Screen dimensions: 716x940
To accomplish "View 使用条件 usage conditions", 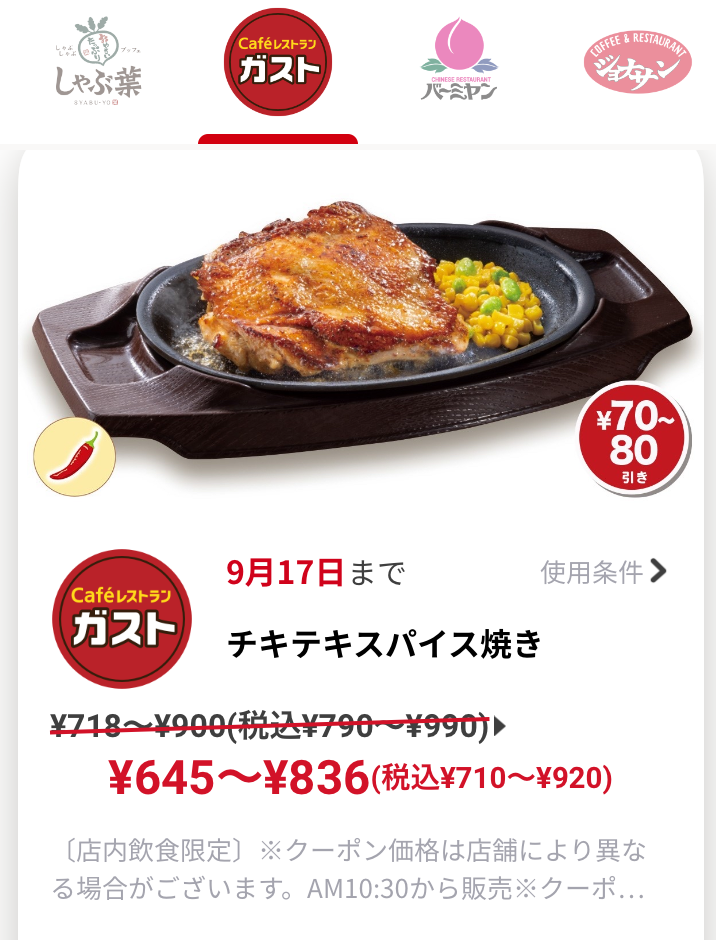I will coord(603,572).
